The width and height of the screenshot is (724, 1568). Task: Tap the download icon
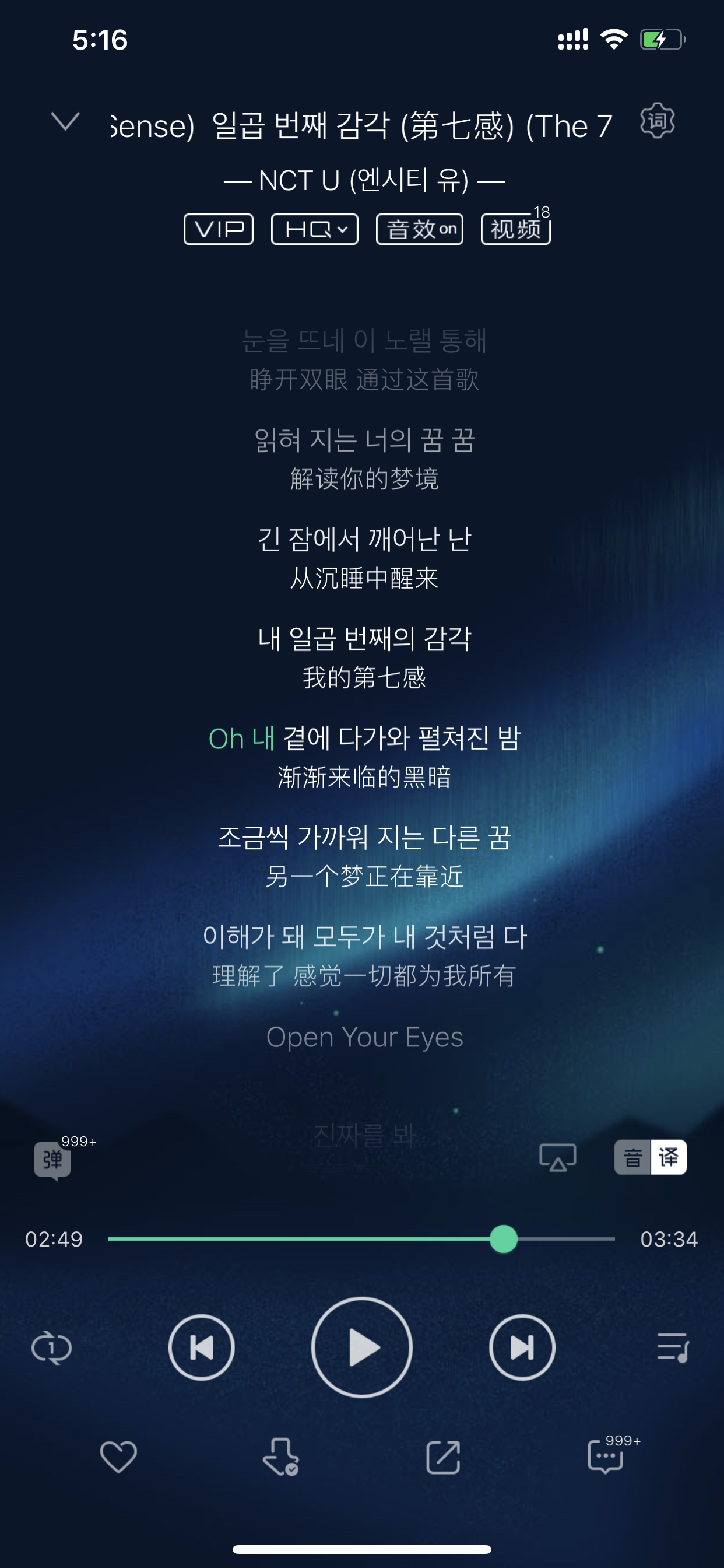tap(280, 1457)
